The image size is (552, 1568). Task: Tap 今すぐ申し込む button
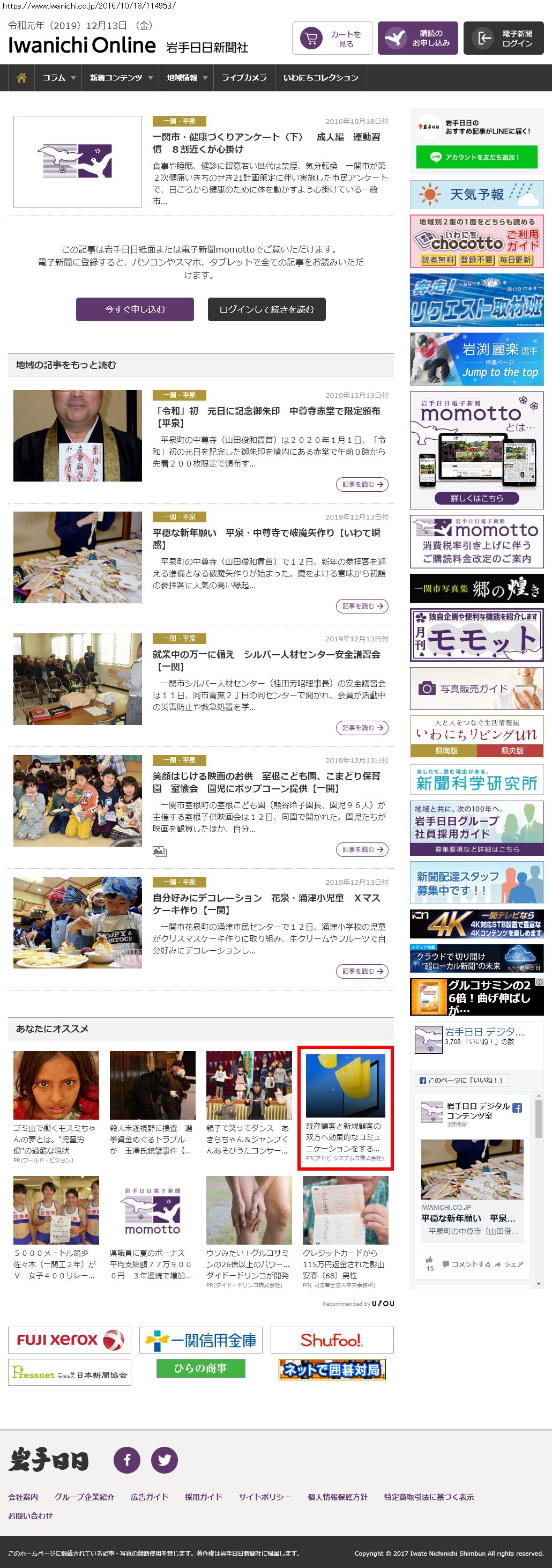click(135, 309)
